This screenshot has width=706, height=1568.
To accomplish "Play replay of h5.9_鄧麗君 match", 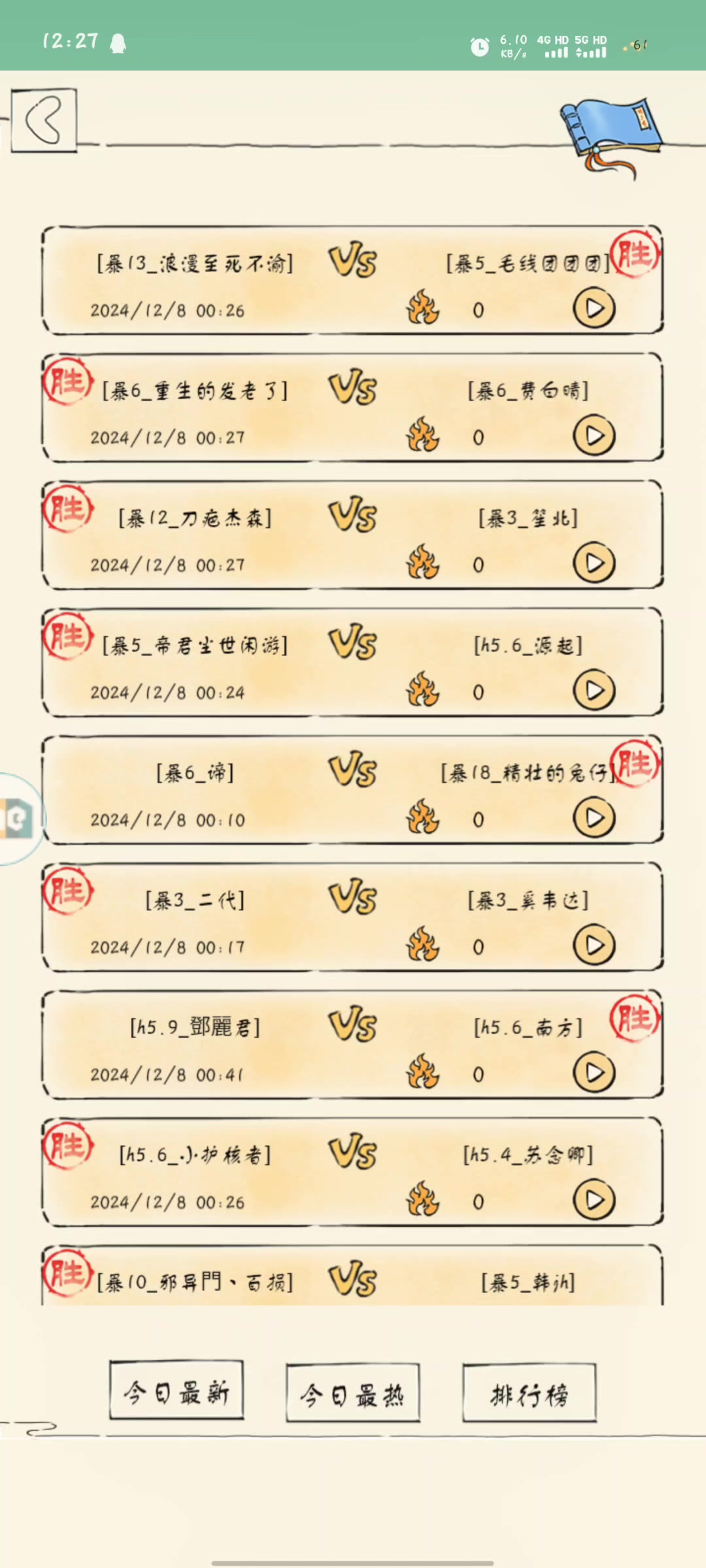I will [x=594, y=1073].
